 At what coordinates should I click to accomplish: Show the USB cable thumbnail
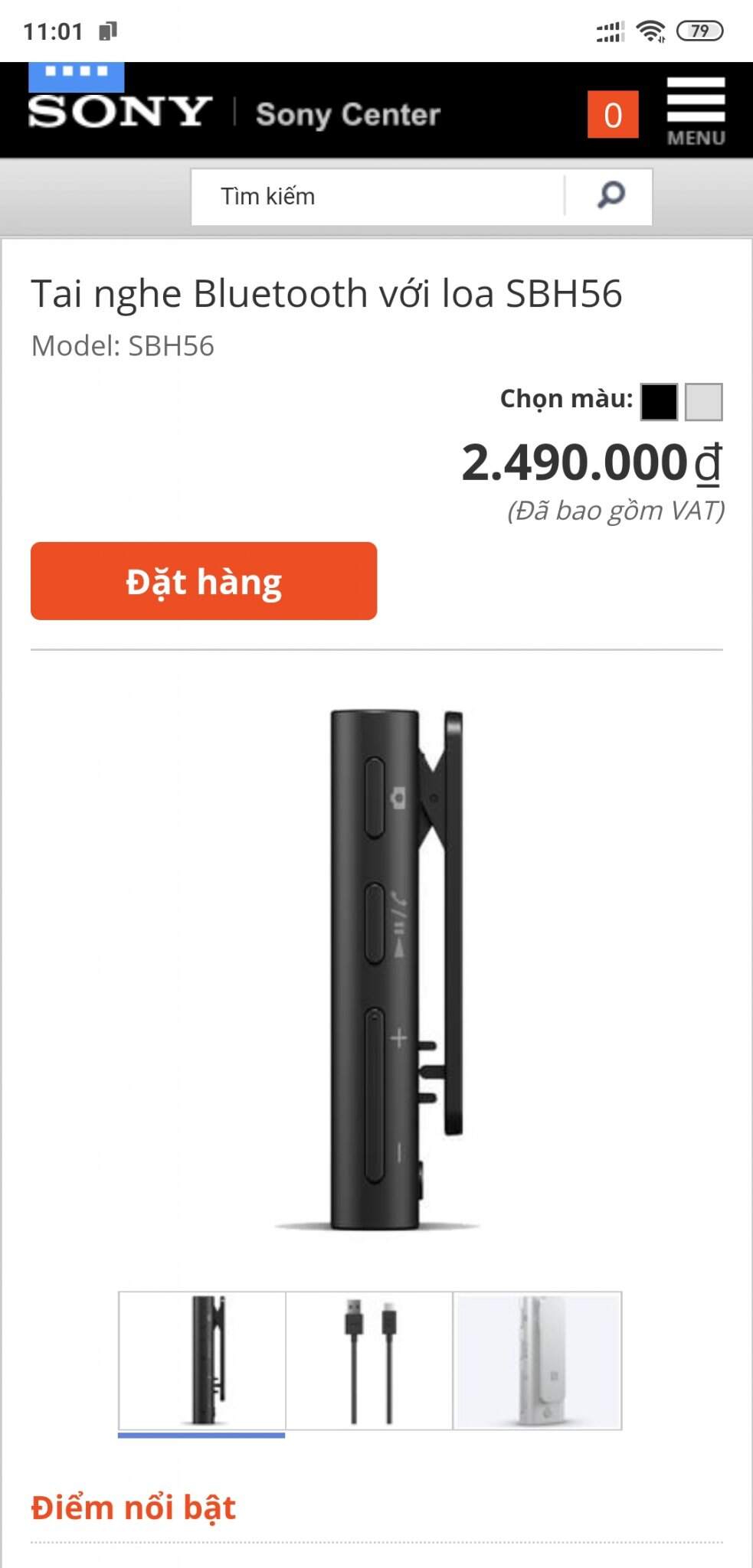pyautogui.click(x=369, y=1360)
